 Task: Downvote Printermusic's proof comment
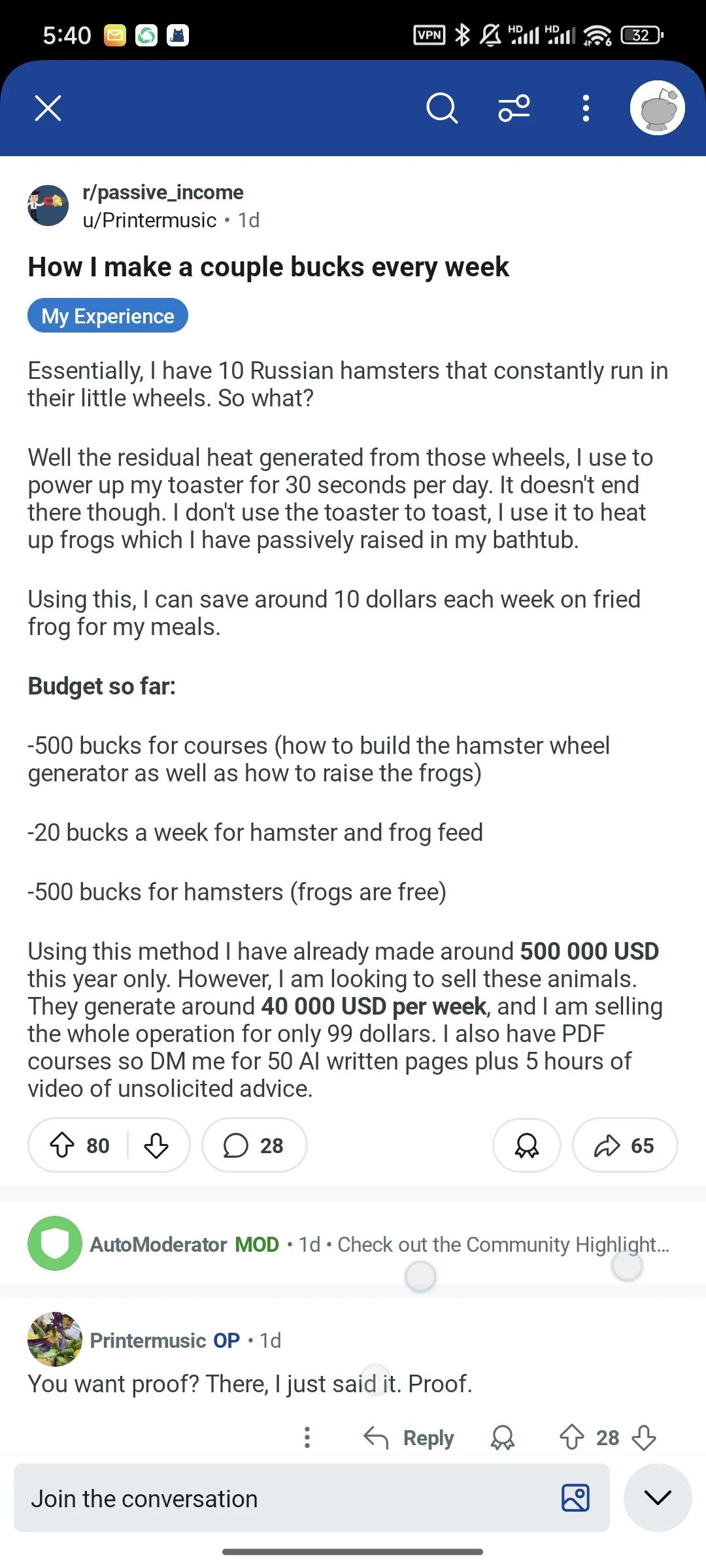tap(644, 1437)
